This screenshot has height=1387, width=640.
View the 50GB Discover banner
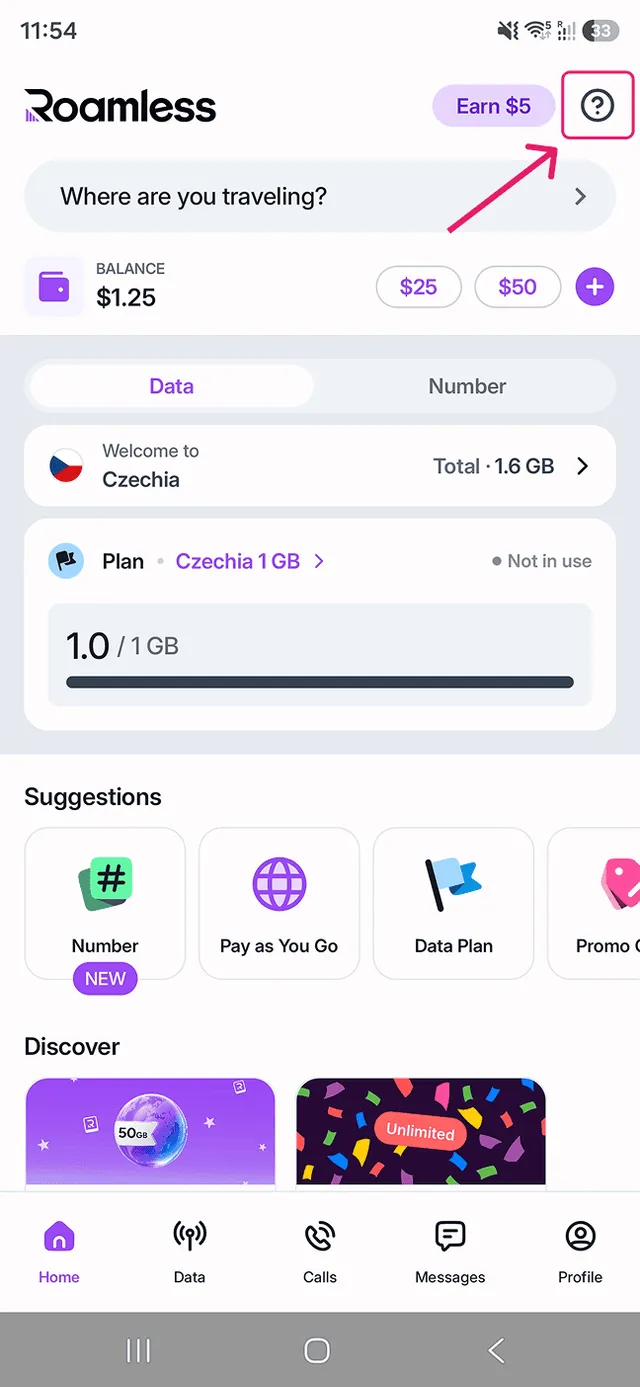tap(150, 1132)
